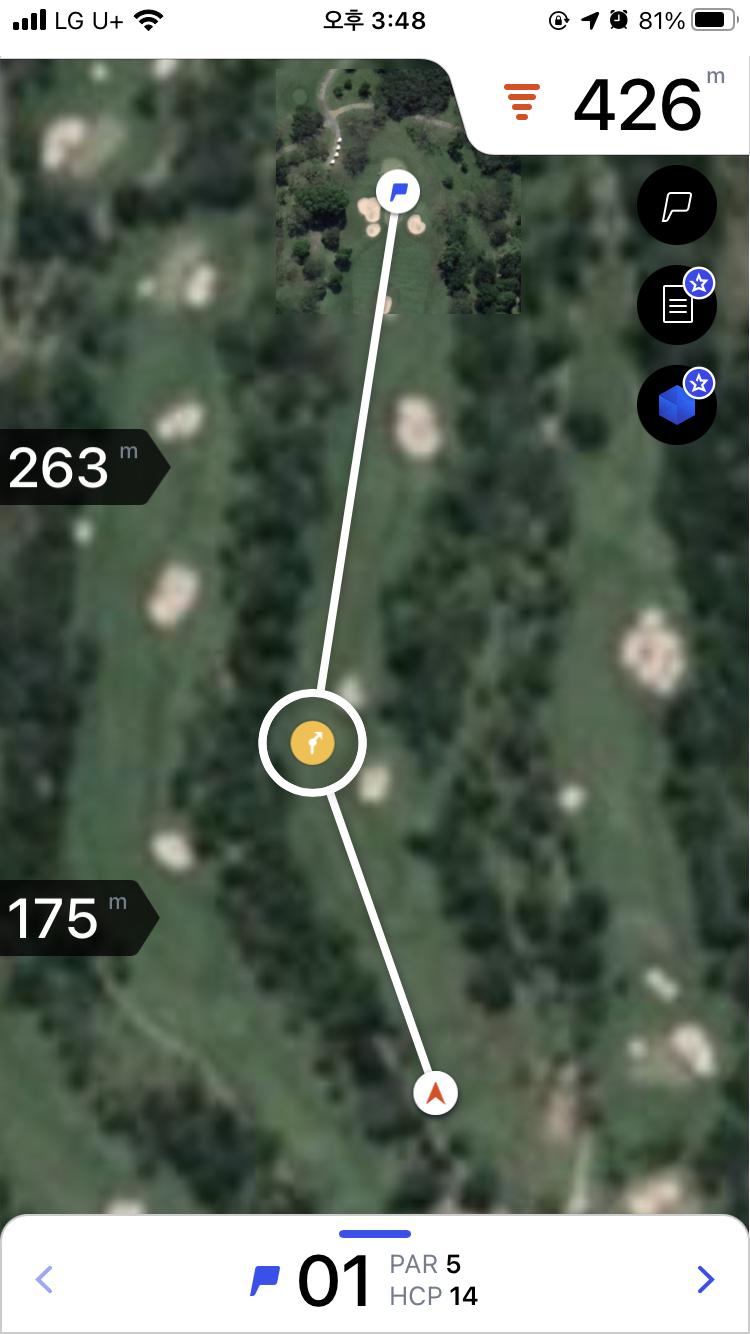Image resolution: width=750 pixels, height=1334 pixels.
Task: Tap the red current location marker
Action: 435,1093
